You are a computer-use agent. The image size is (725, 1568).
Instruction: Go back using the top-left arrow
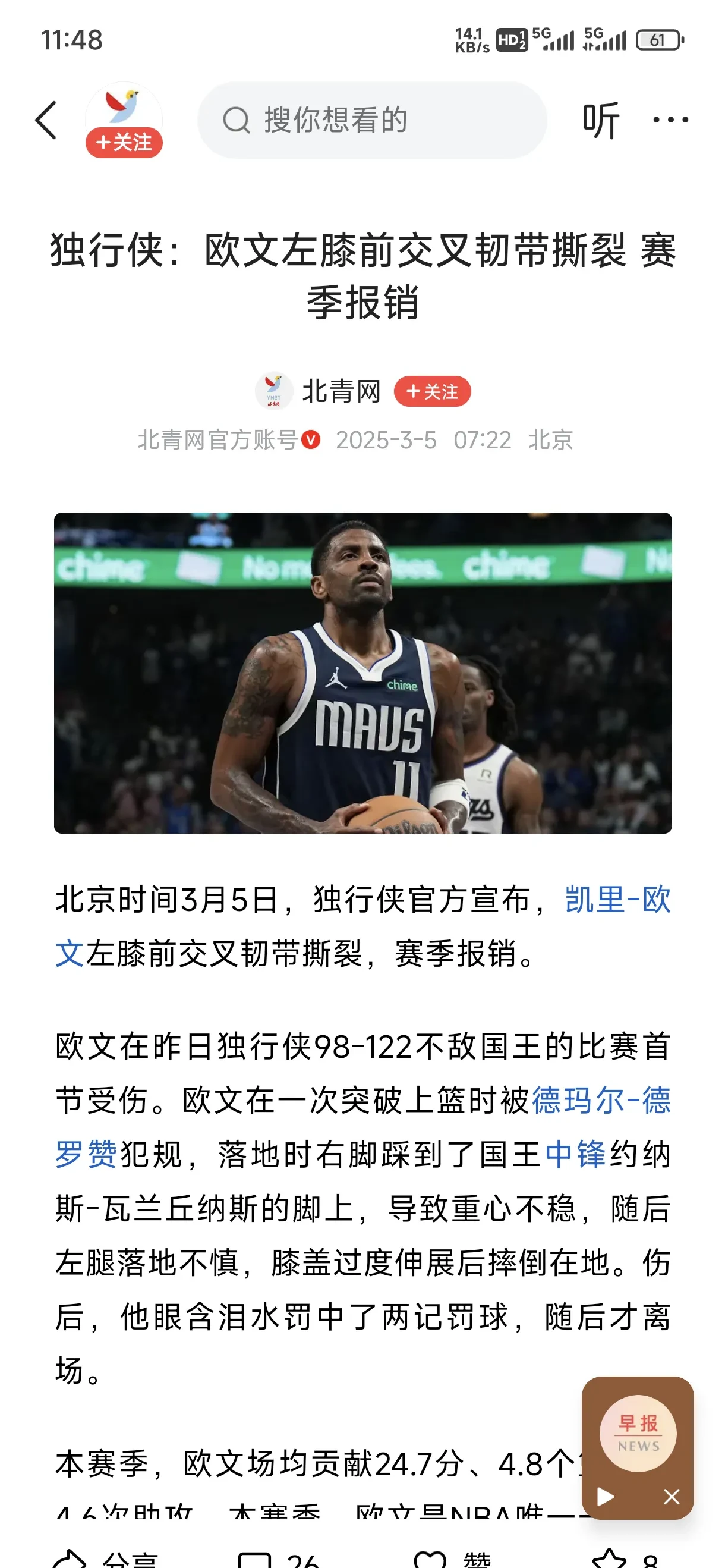point(46,121)
